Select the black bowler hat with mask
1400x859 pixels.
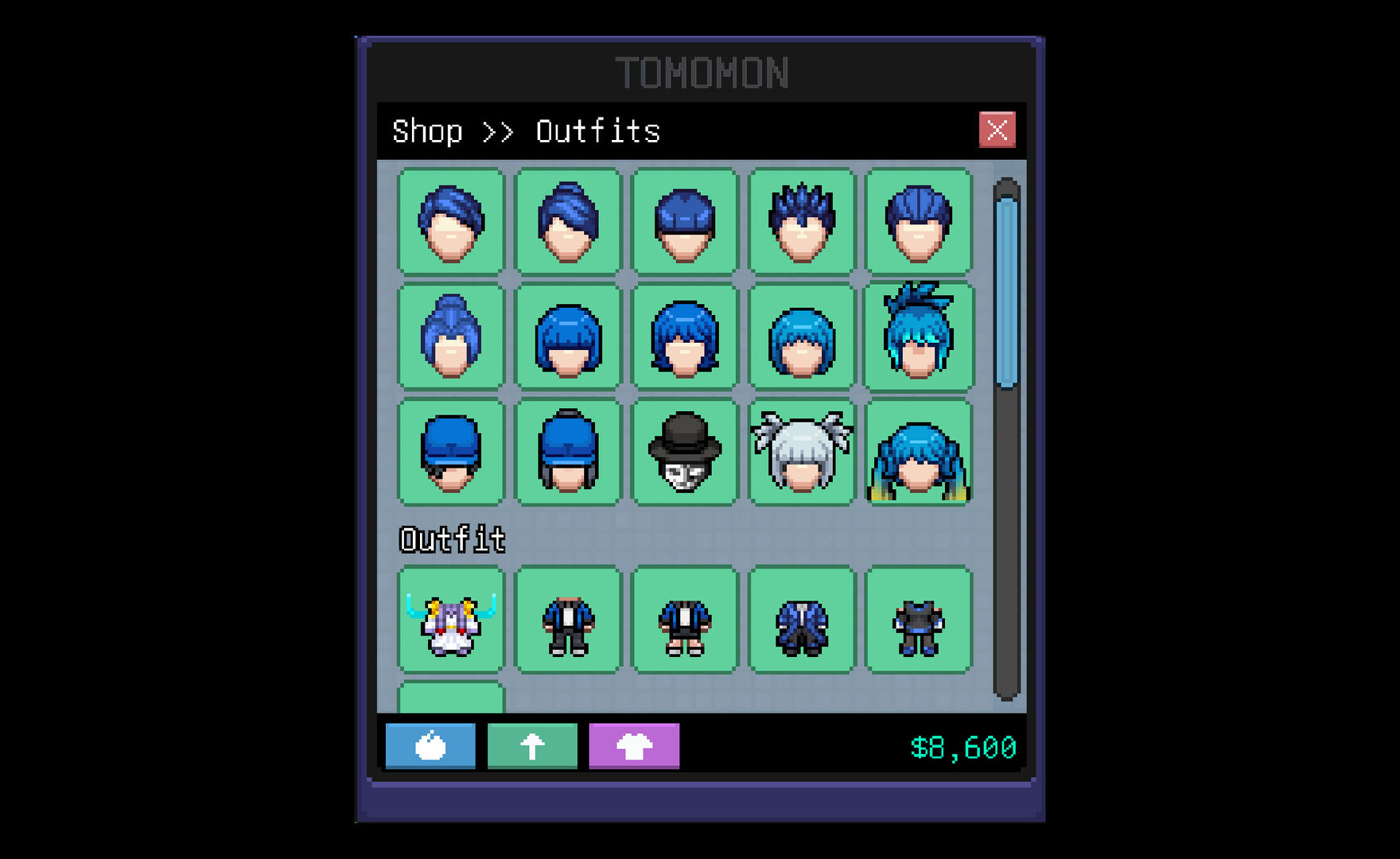coord(685,453)
